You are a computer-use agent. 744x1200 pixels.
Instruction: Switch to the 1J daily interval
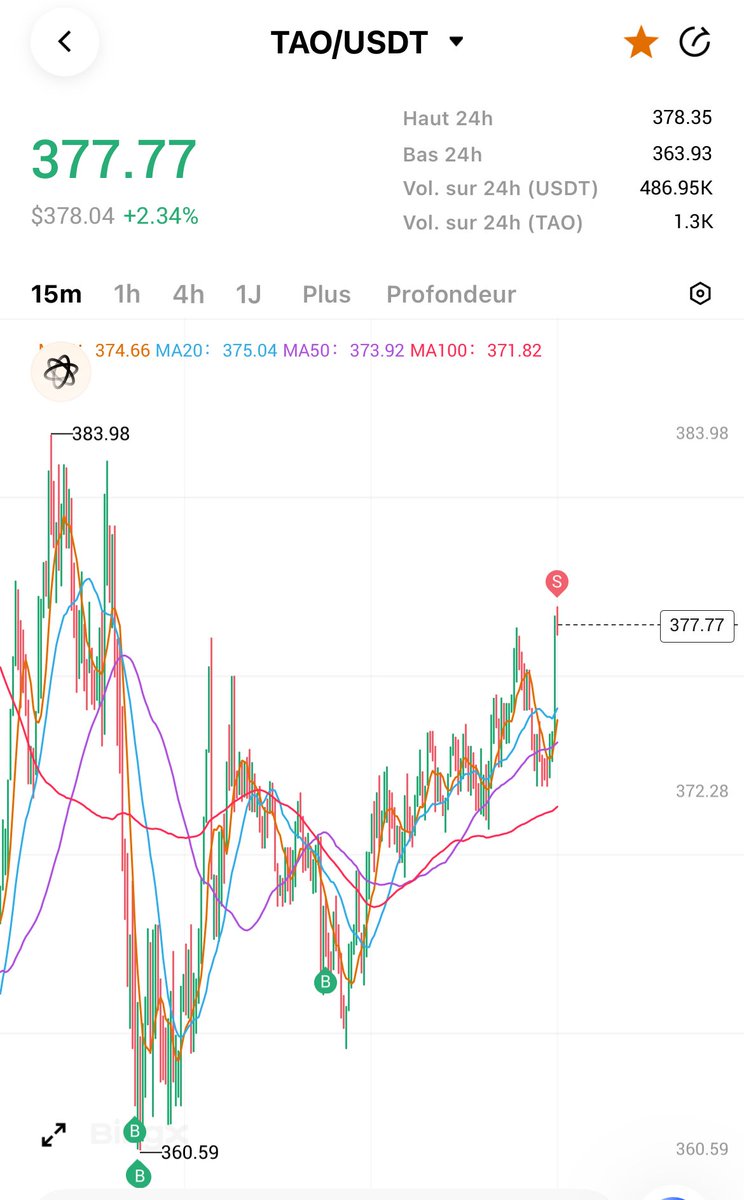pyautogui.click(x=248, y=294)
